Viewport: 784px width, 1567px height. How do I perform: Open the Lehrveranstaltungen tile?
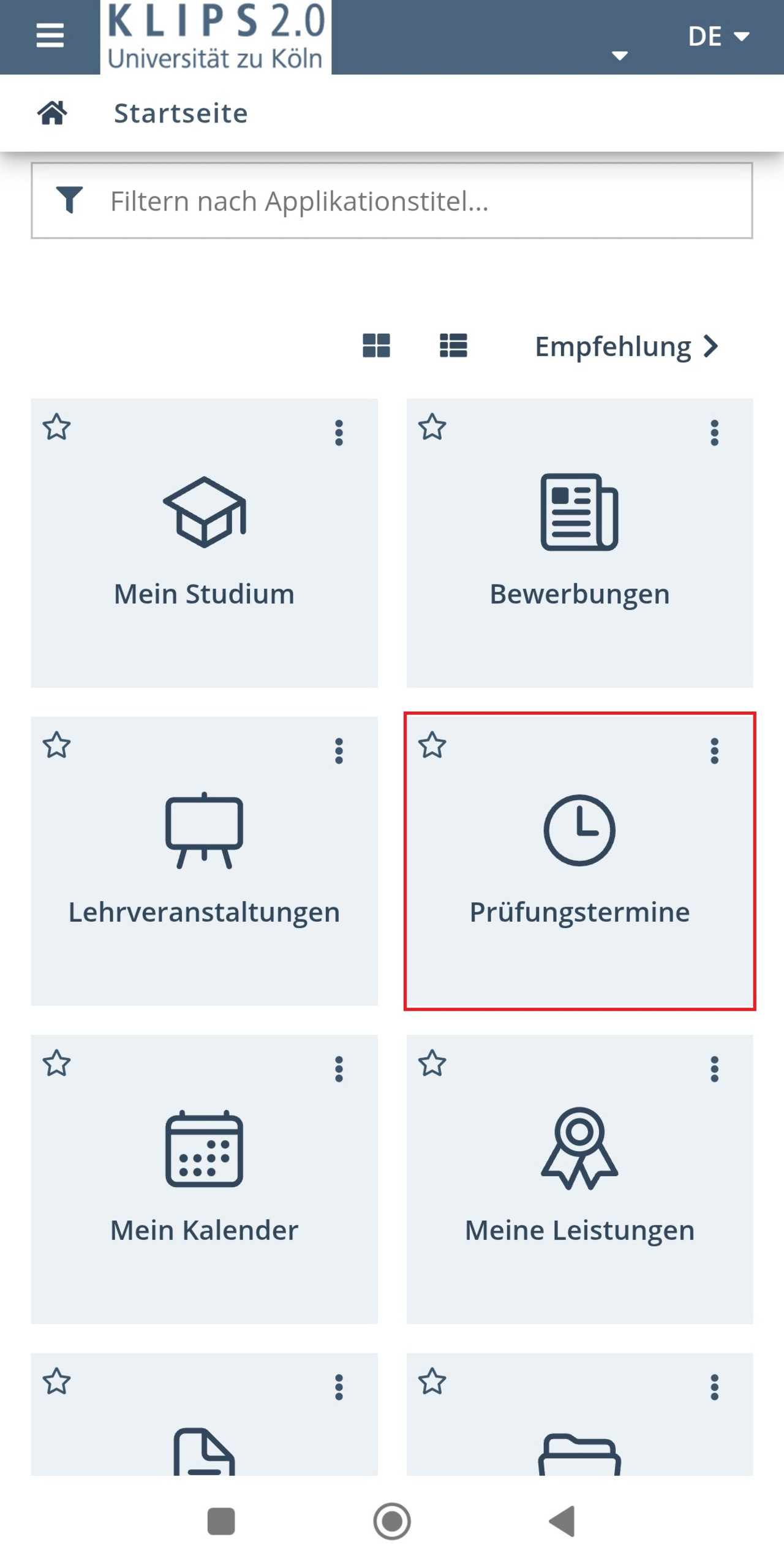pyautogui.click(x=204, y=860)
